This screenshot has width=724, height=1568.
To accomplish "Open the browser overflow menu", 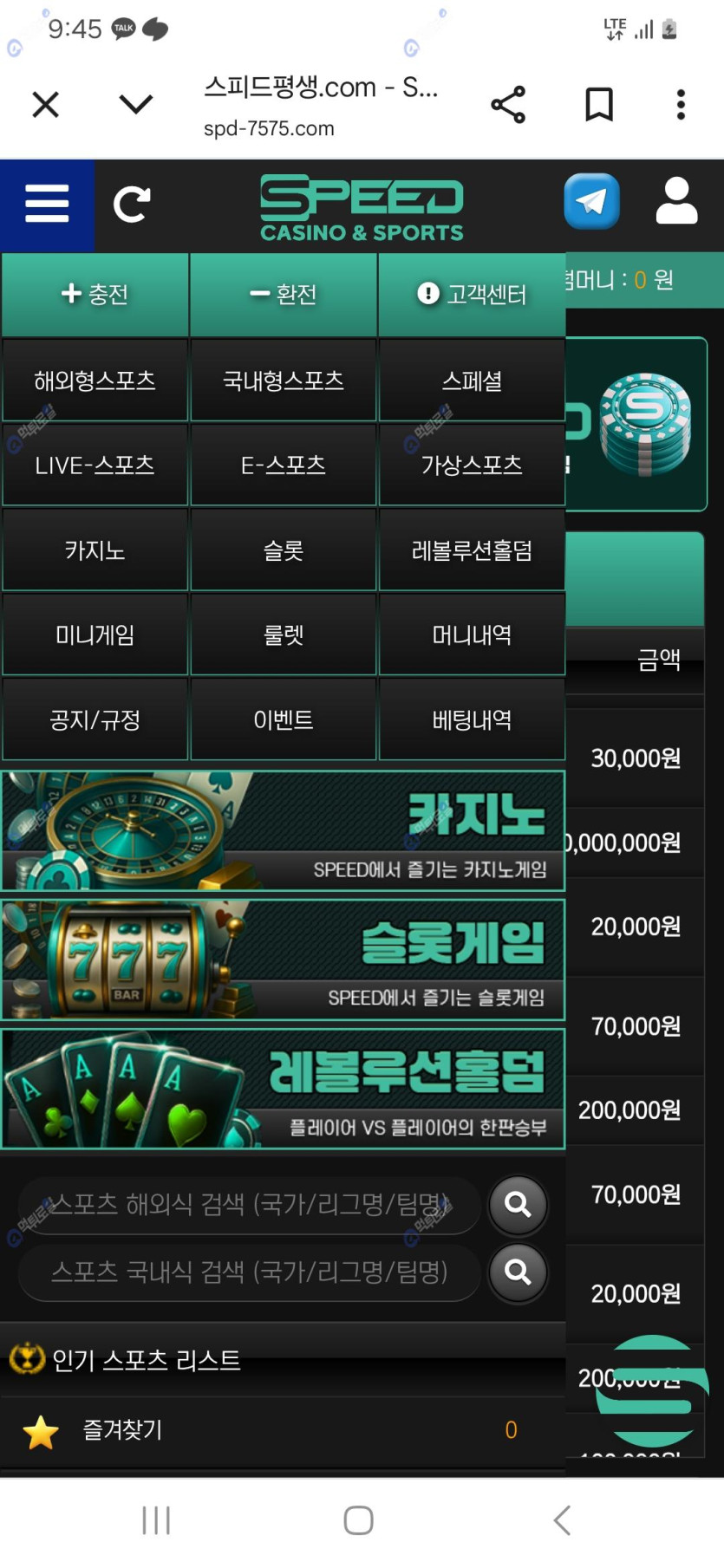I will [681, 105].
